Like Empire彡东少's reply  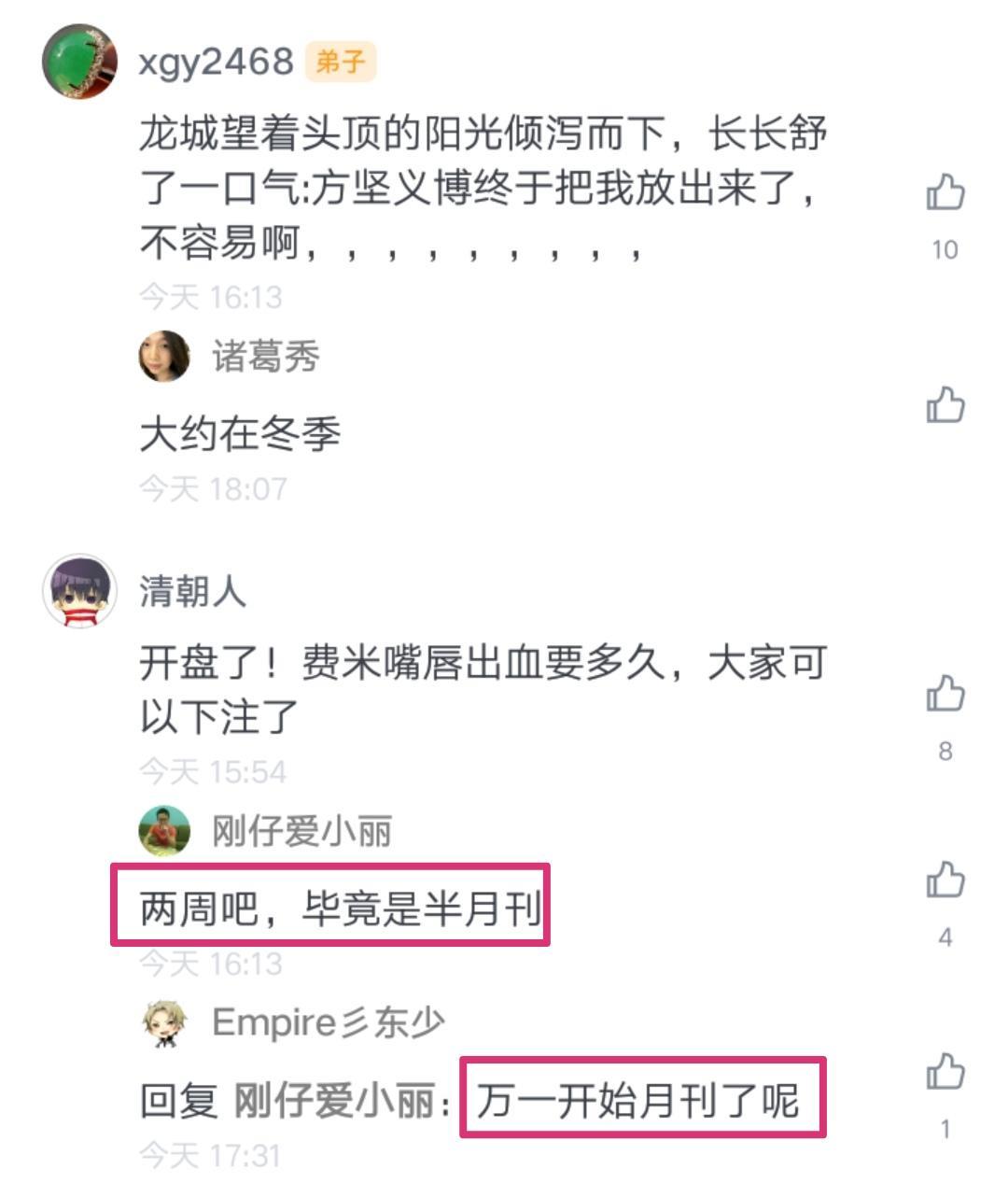945,1072
